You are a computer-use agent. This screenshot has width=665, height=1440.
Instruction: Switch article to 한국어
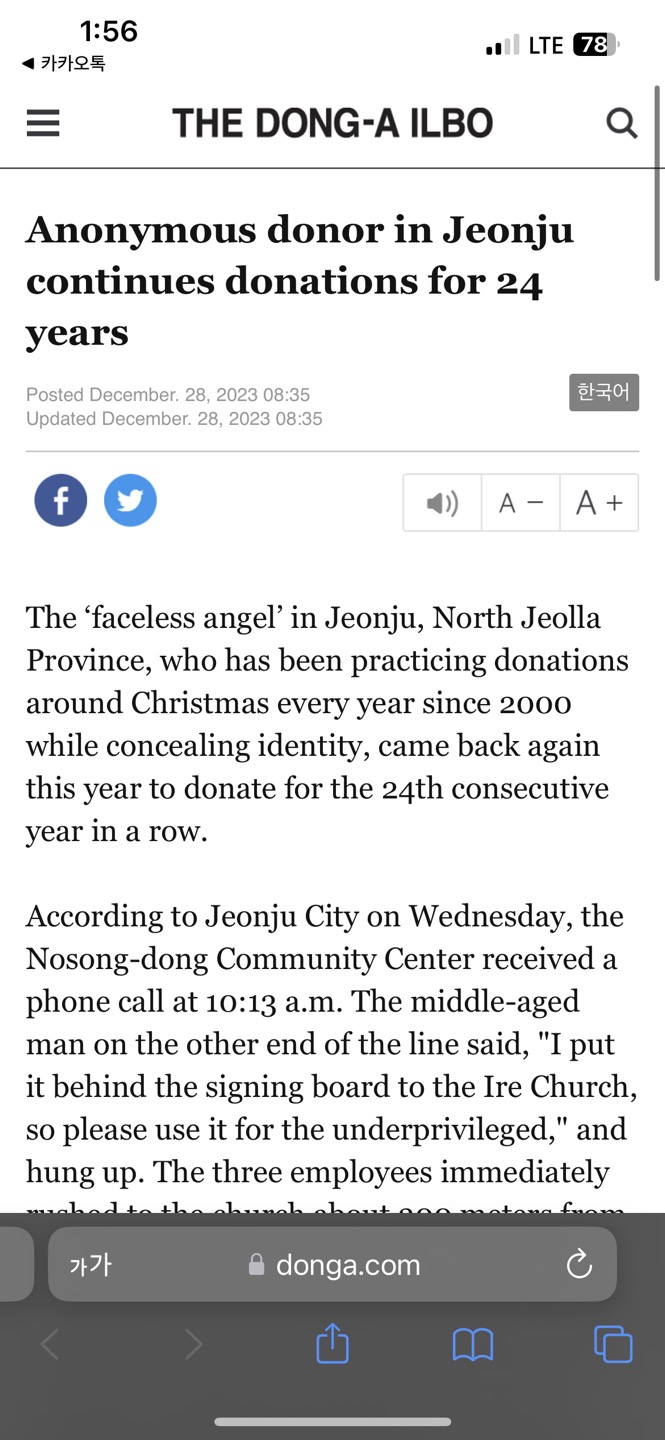point(604,392)
